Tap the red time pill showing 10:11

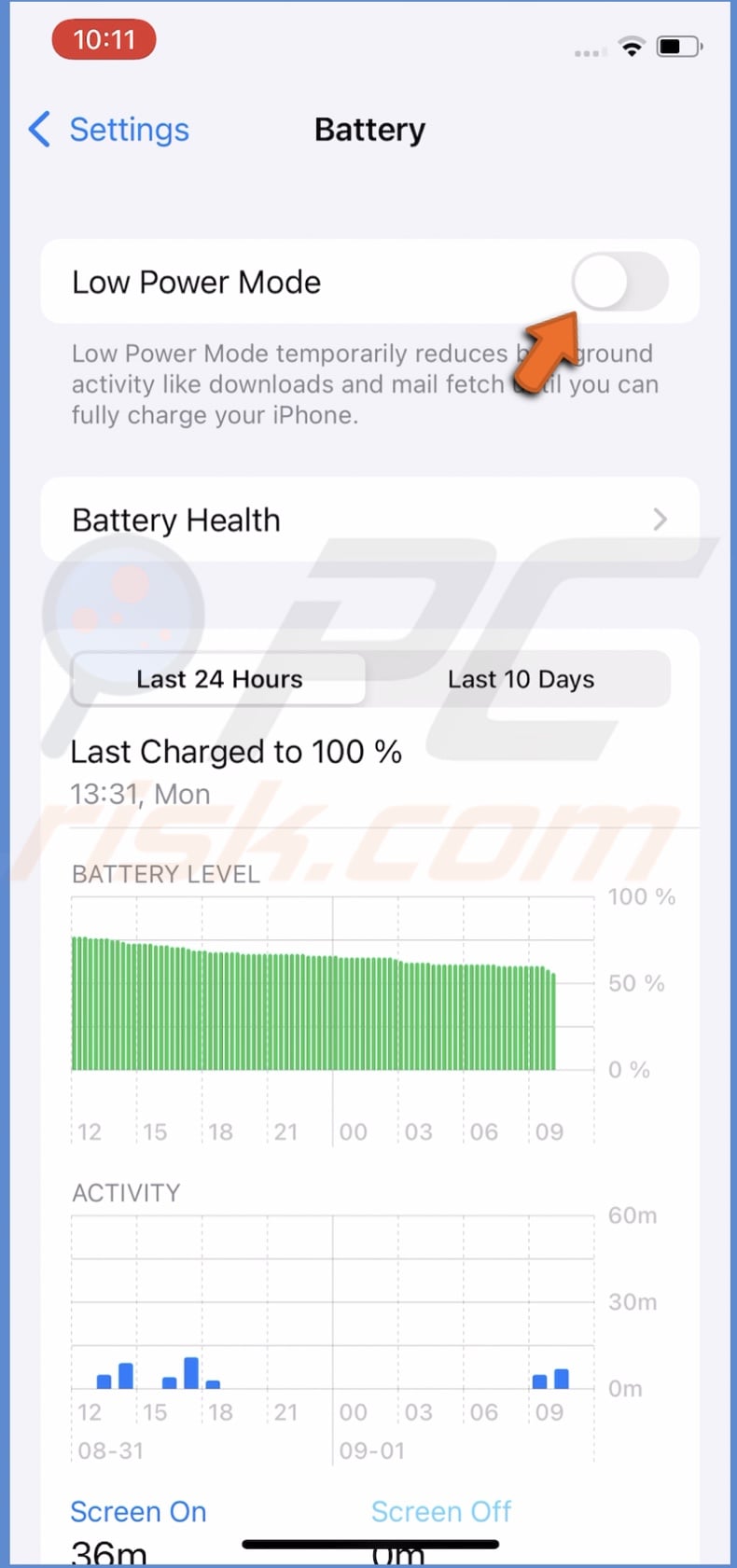103,39
